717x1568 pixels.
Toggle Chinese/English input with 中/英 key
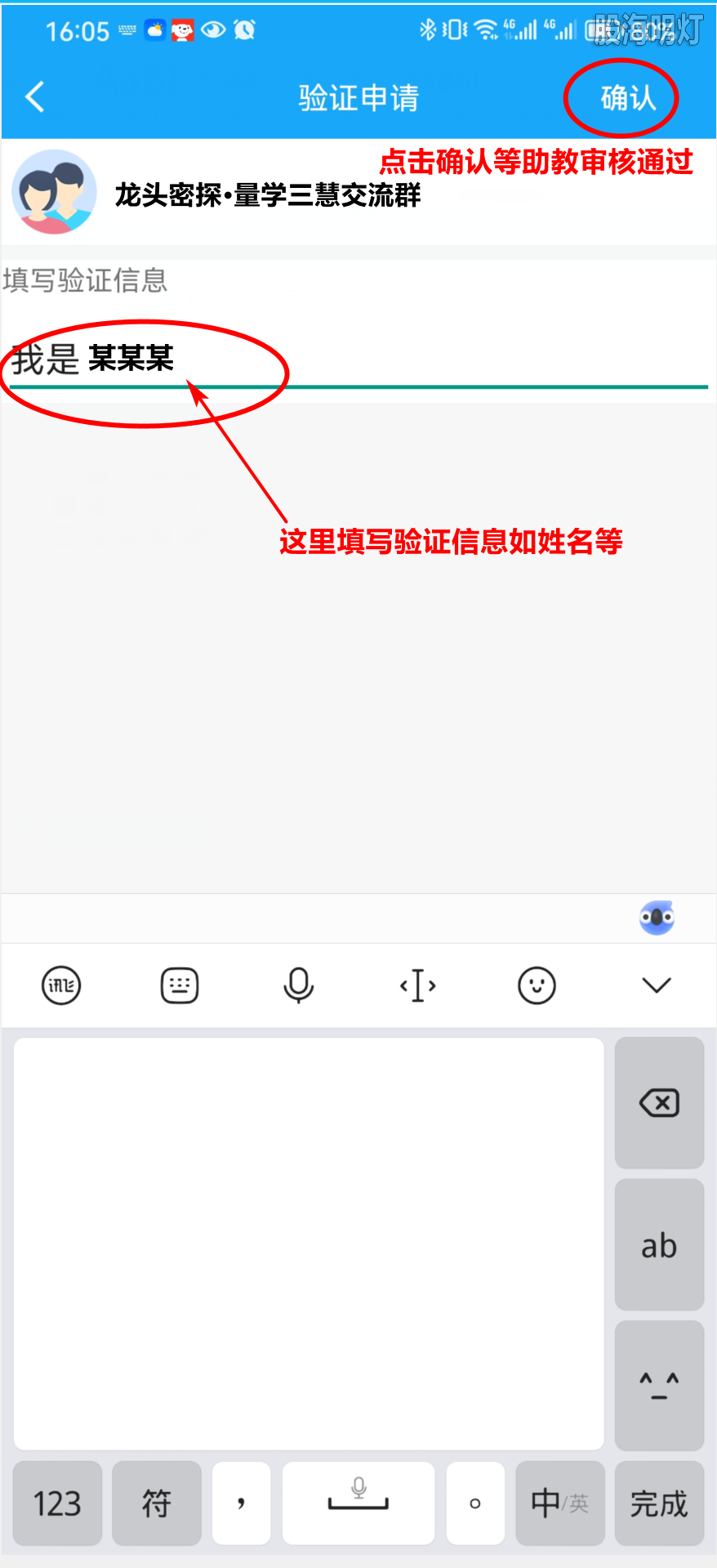point(559,1503)
